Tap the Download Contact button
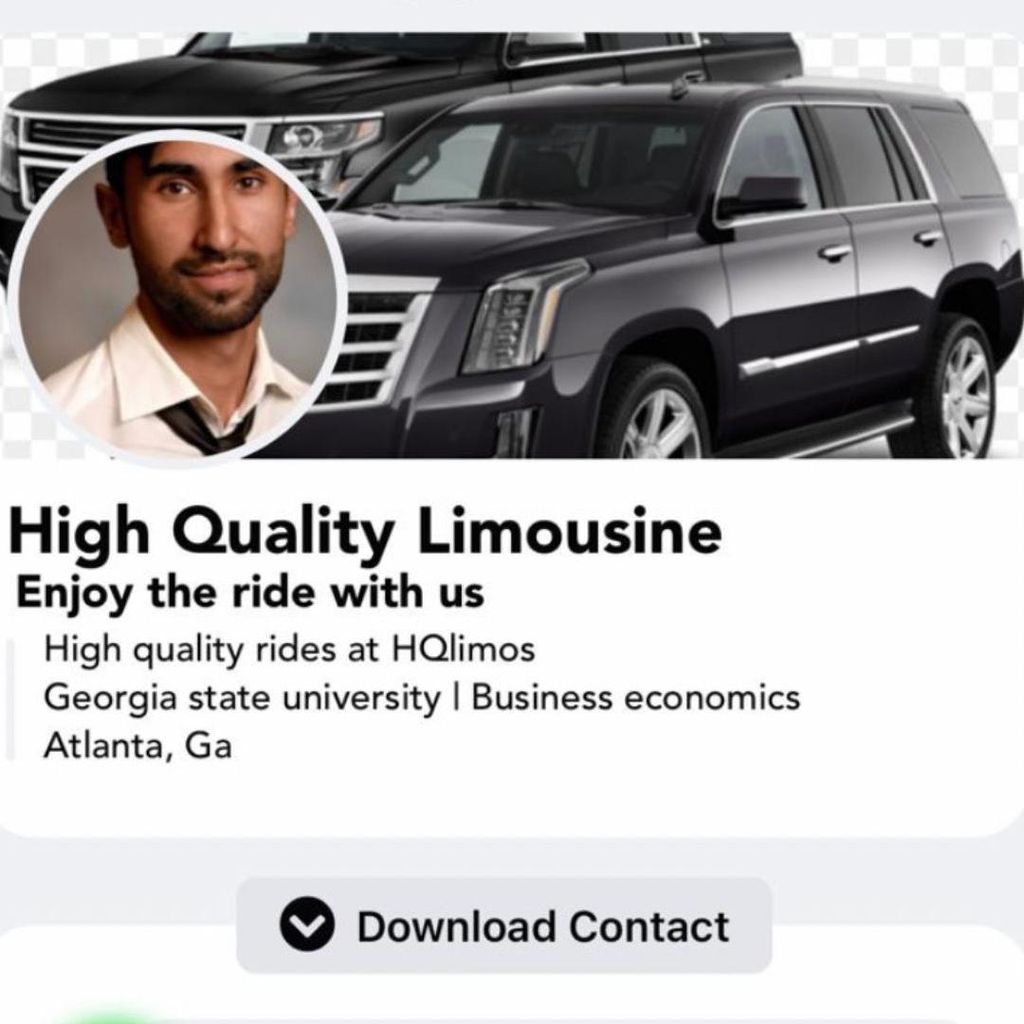 (x=504, y=926)
